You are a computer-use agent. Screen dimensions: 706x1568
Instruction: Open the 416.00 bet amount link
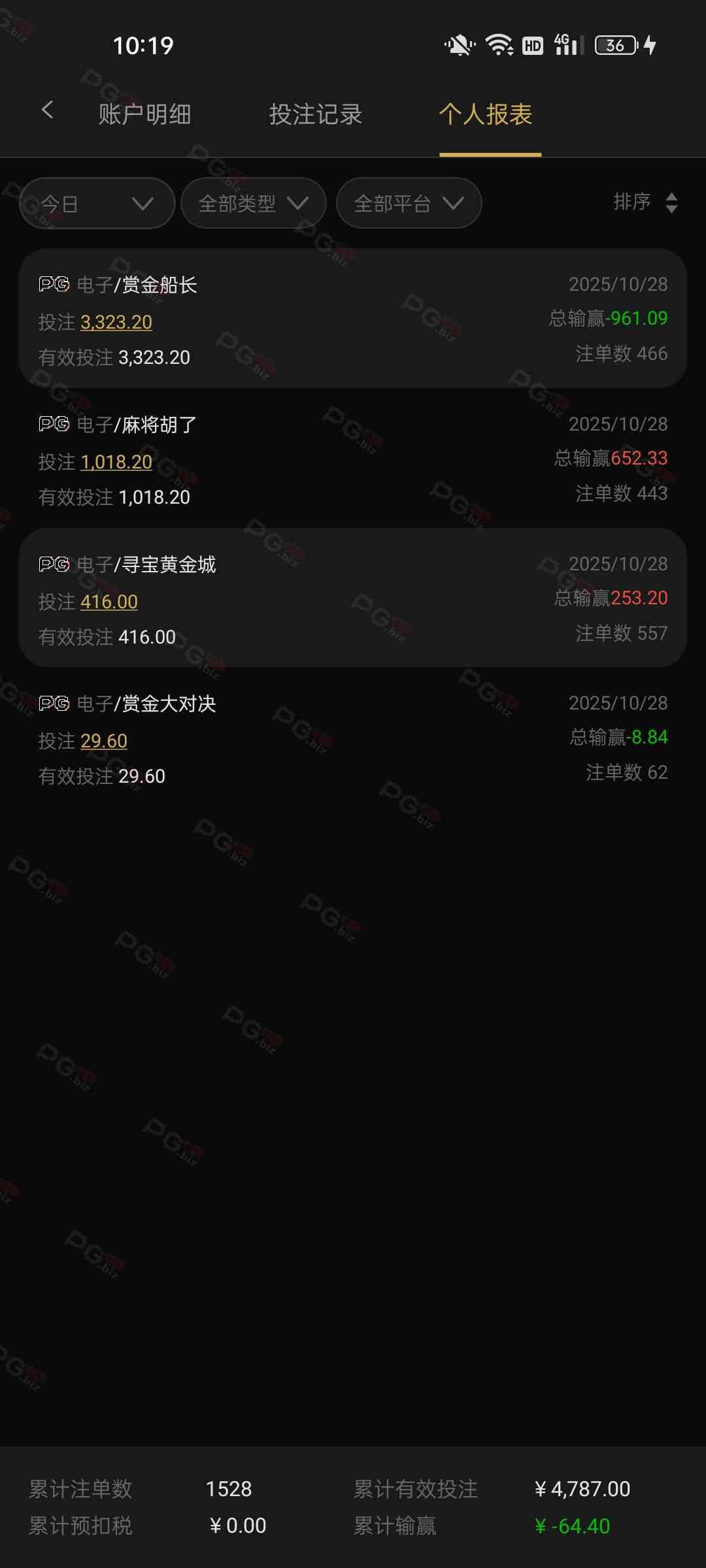point(109,602)
